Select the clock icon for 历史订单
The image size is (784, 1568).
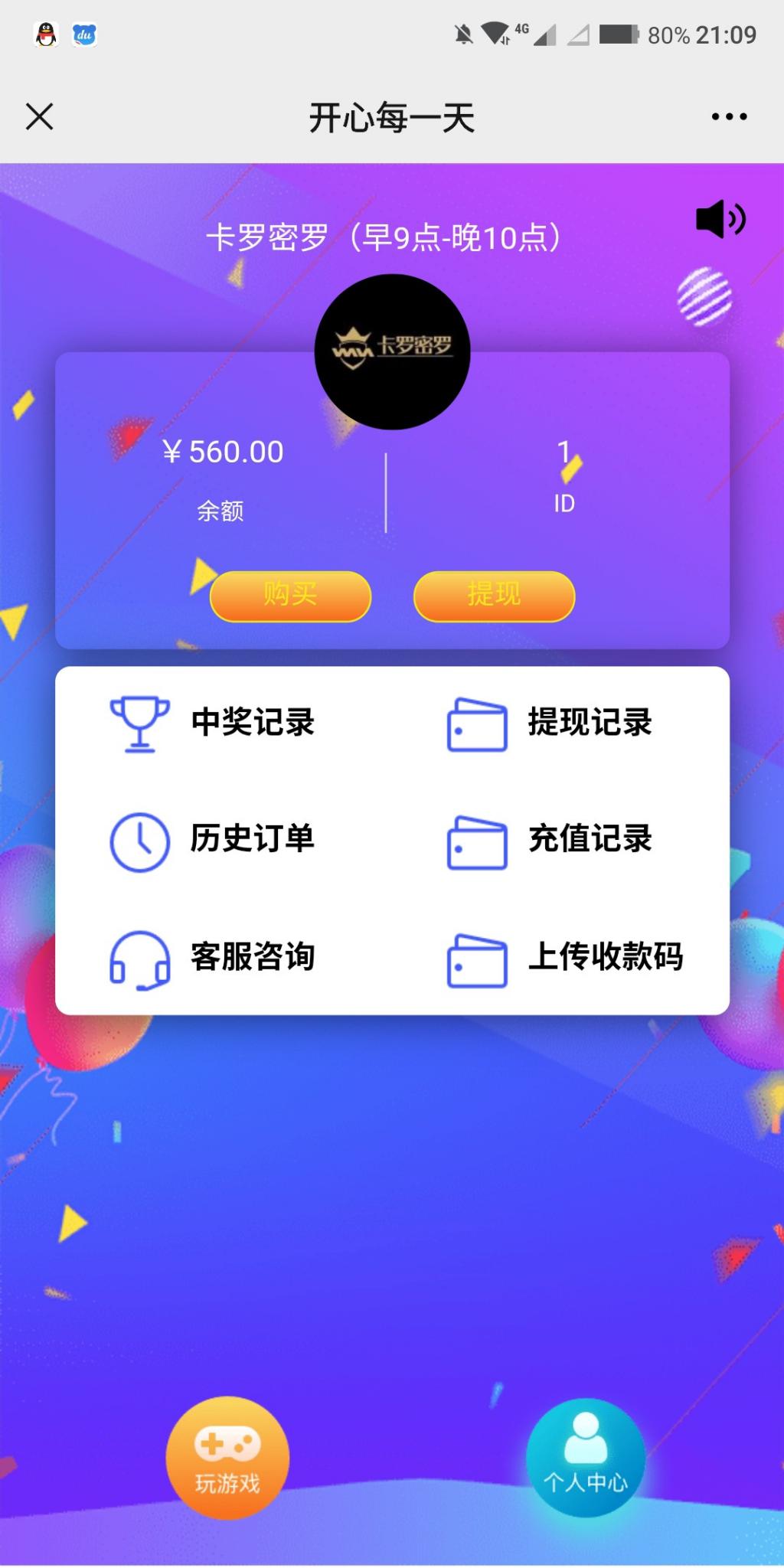point(140,839)
